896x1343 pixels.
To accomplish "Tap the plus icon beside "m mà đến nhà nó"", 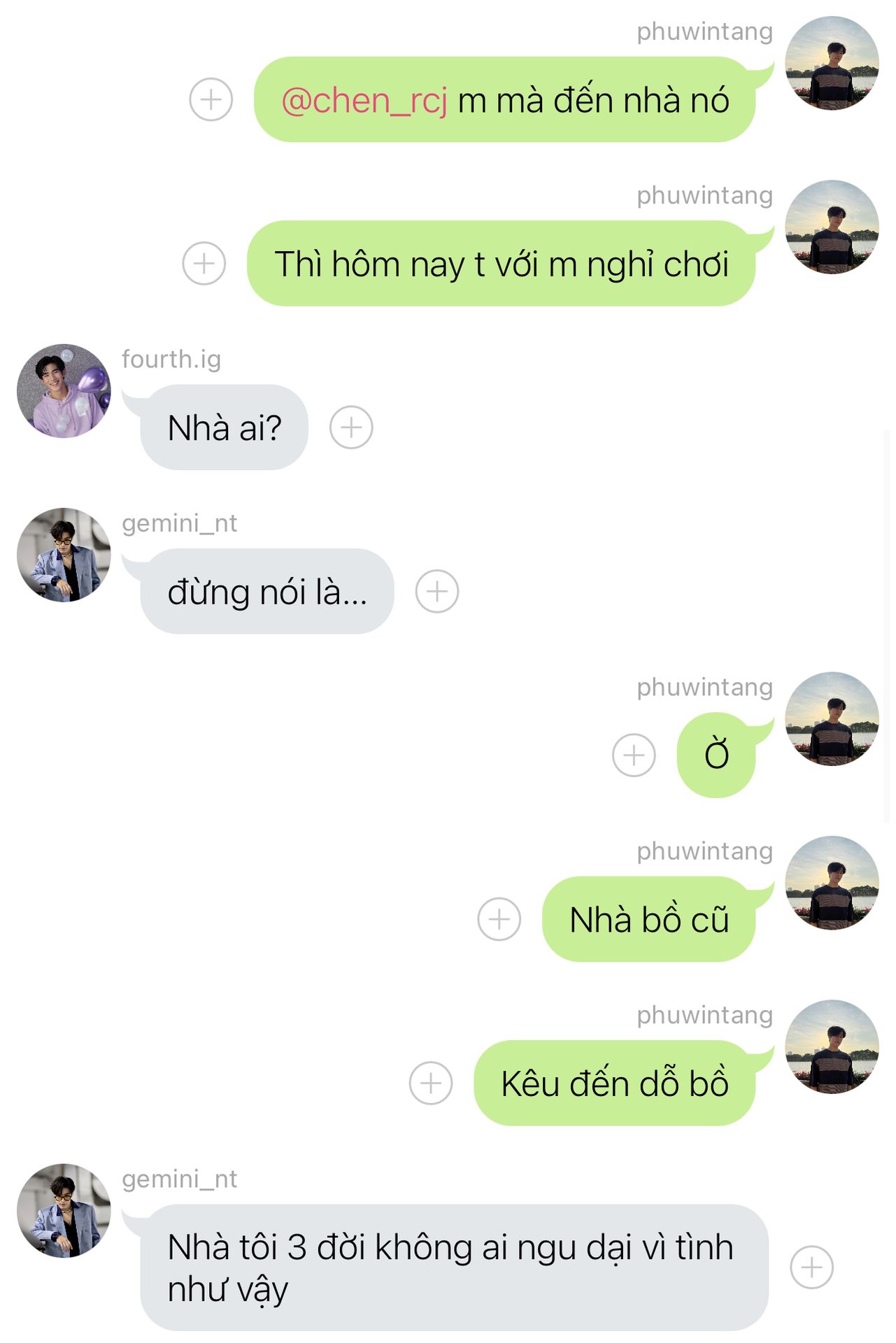I will (211, 99).
